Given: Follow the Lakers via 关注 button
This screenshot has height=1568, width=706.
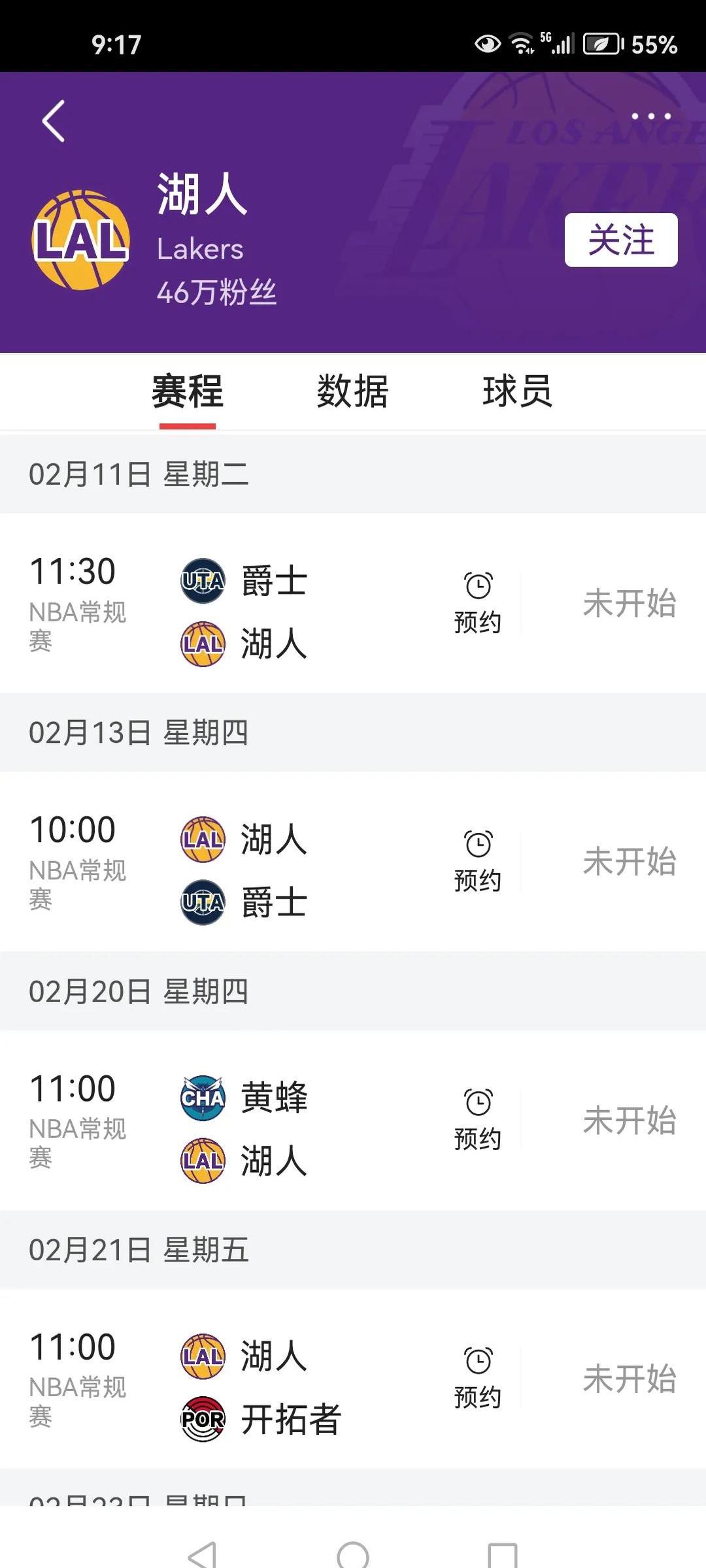Looking at the screenshot, I should tap(620, 242).
